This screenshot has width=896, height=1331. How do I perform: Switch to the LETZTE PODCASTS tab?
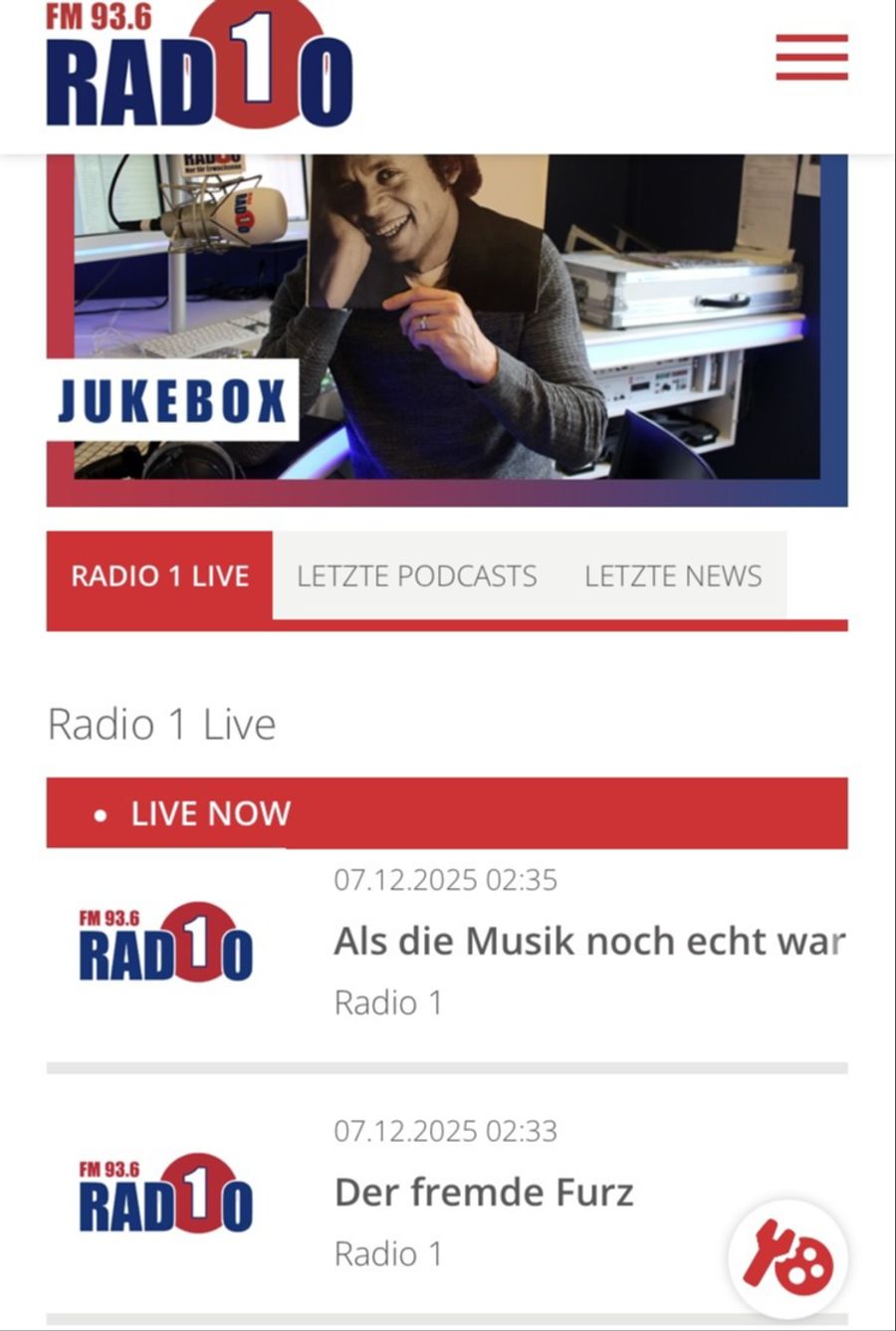415,575
